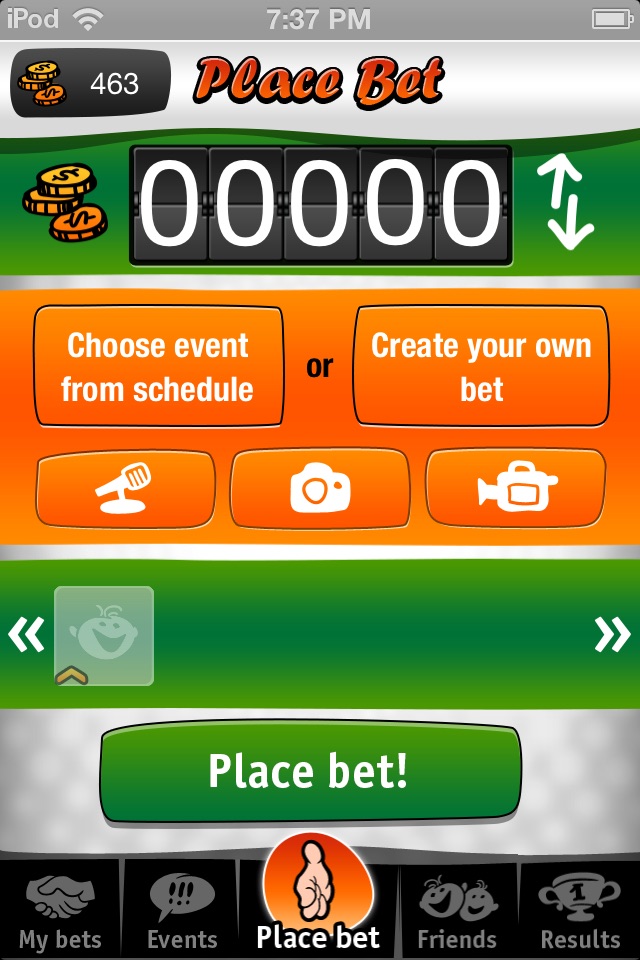Select the Place bet tab
The height and width of the screenshot is (960, 640).
pos(318,900)
